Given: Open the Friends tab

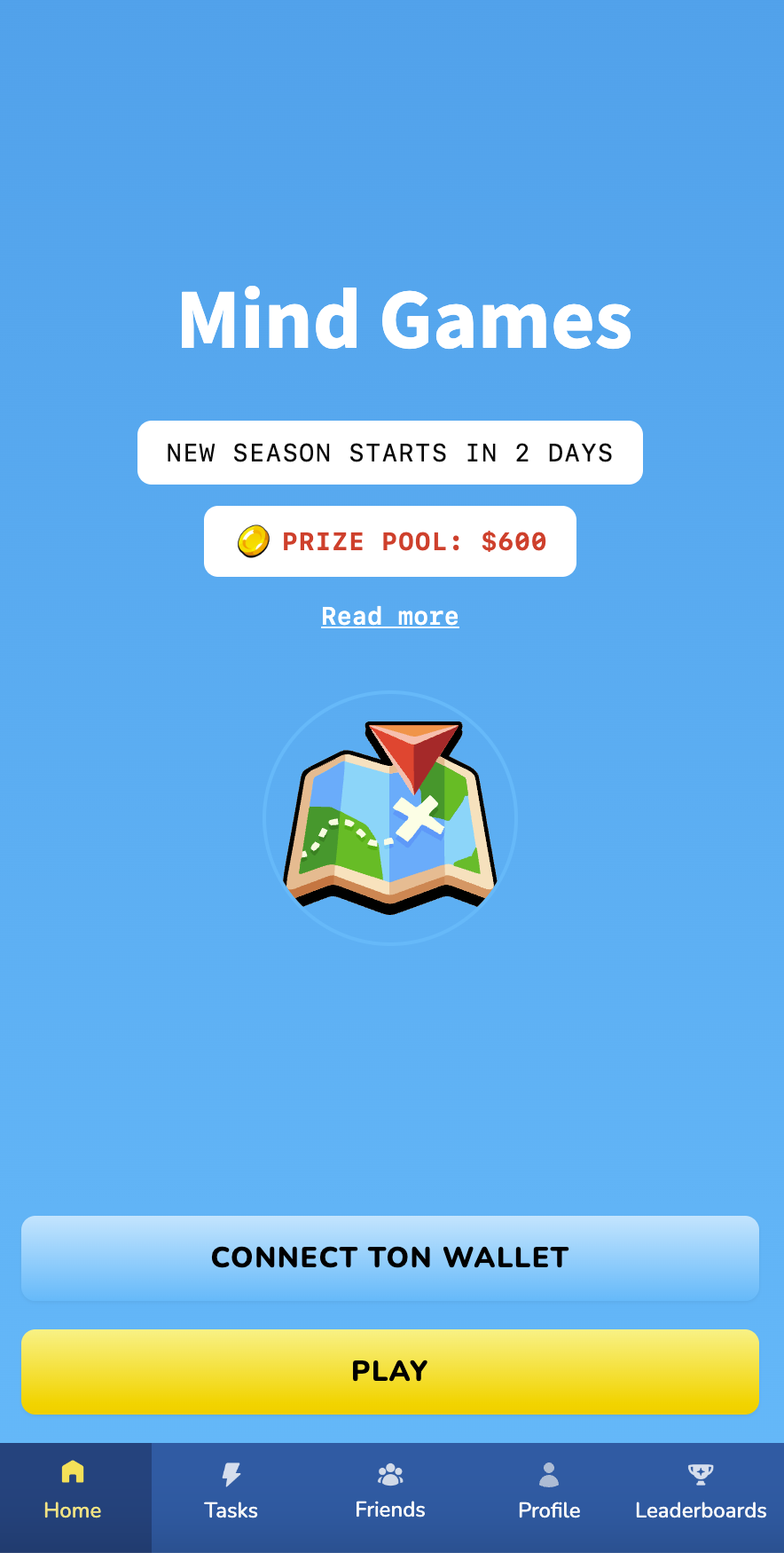Looking at the screenshot, I should click(x=390, y=1496).
